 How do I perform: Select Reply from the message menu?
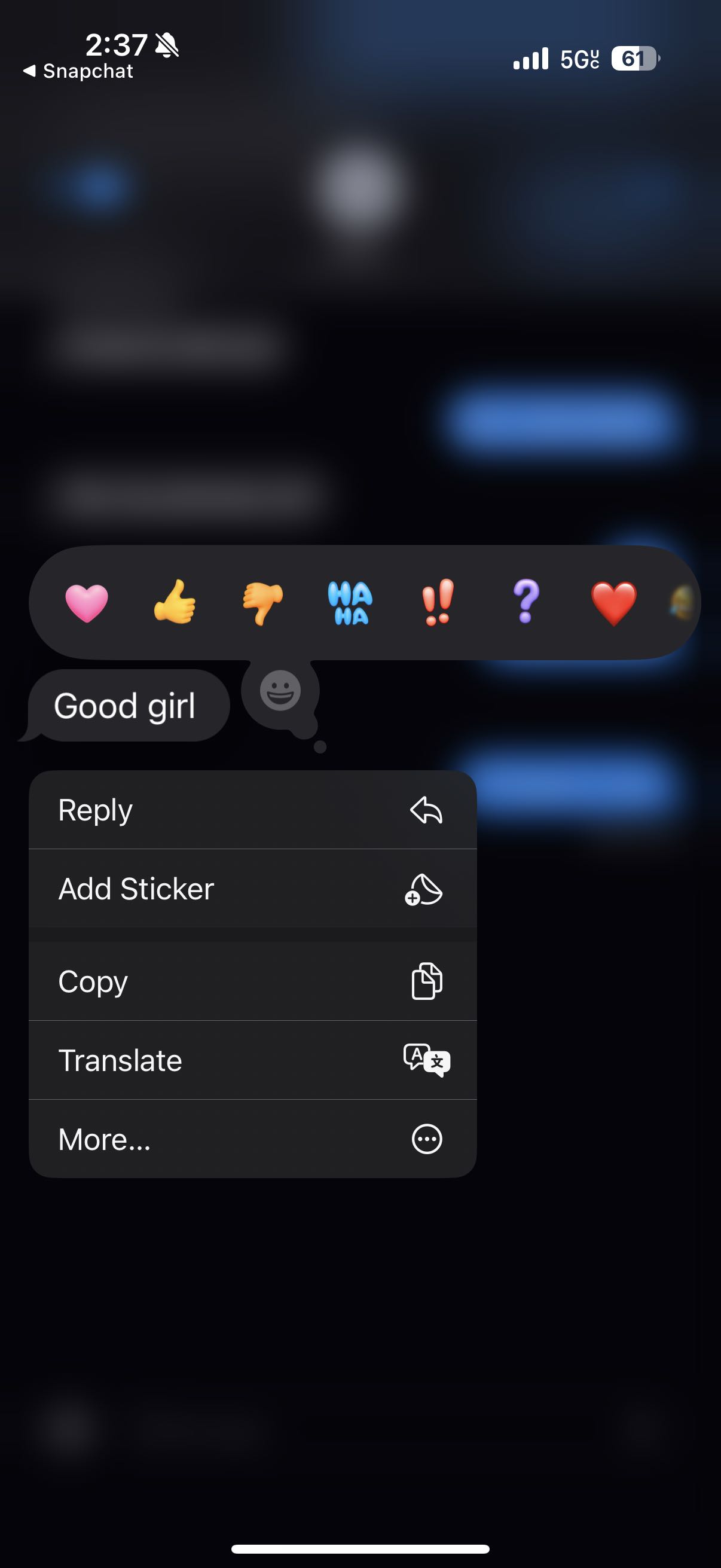(252, 810)
